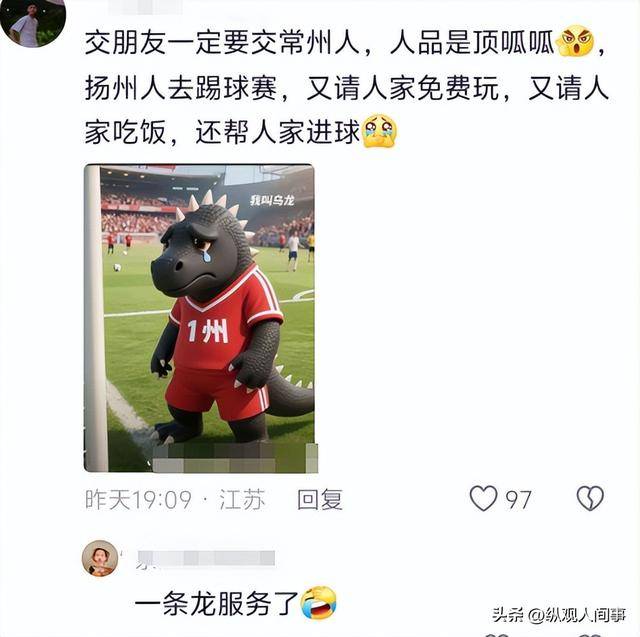Tap 回复 to reply to the comment
The image size is (640, 637).
click(321, 500)
